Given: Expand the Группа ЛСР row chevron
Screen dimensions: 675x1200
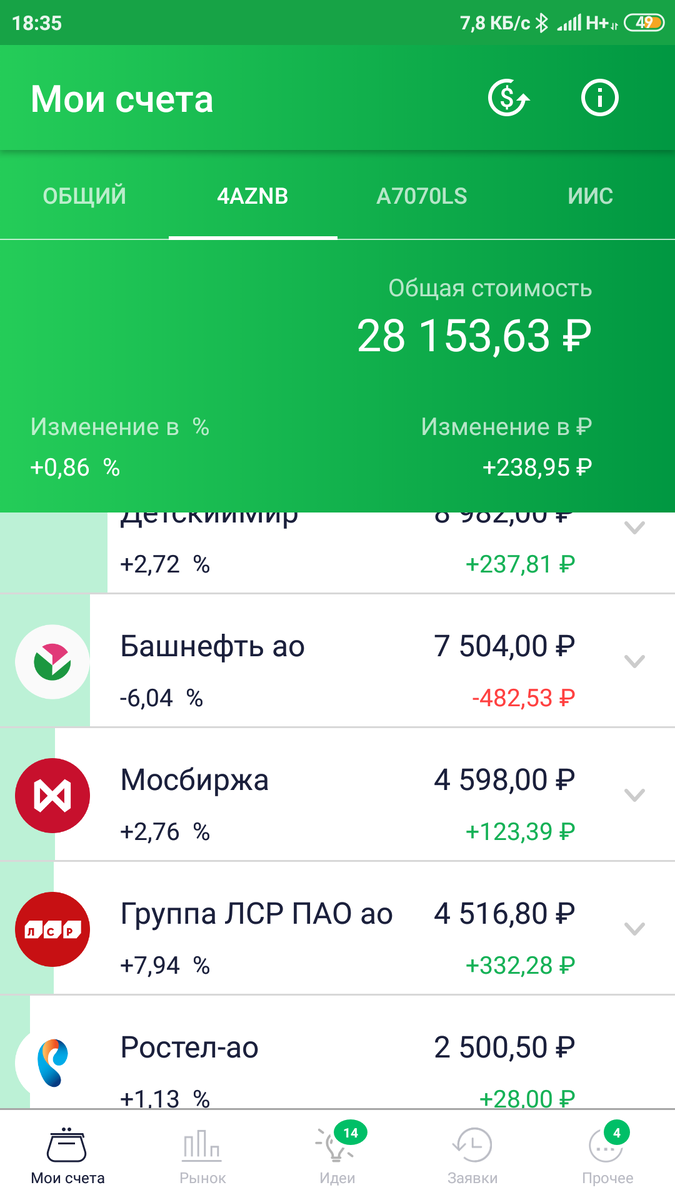Looking at the screenshot, I should [x=634, y=929].
